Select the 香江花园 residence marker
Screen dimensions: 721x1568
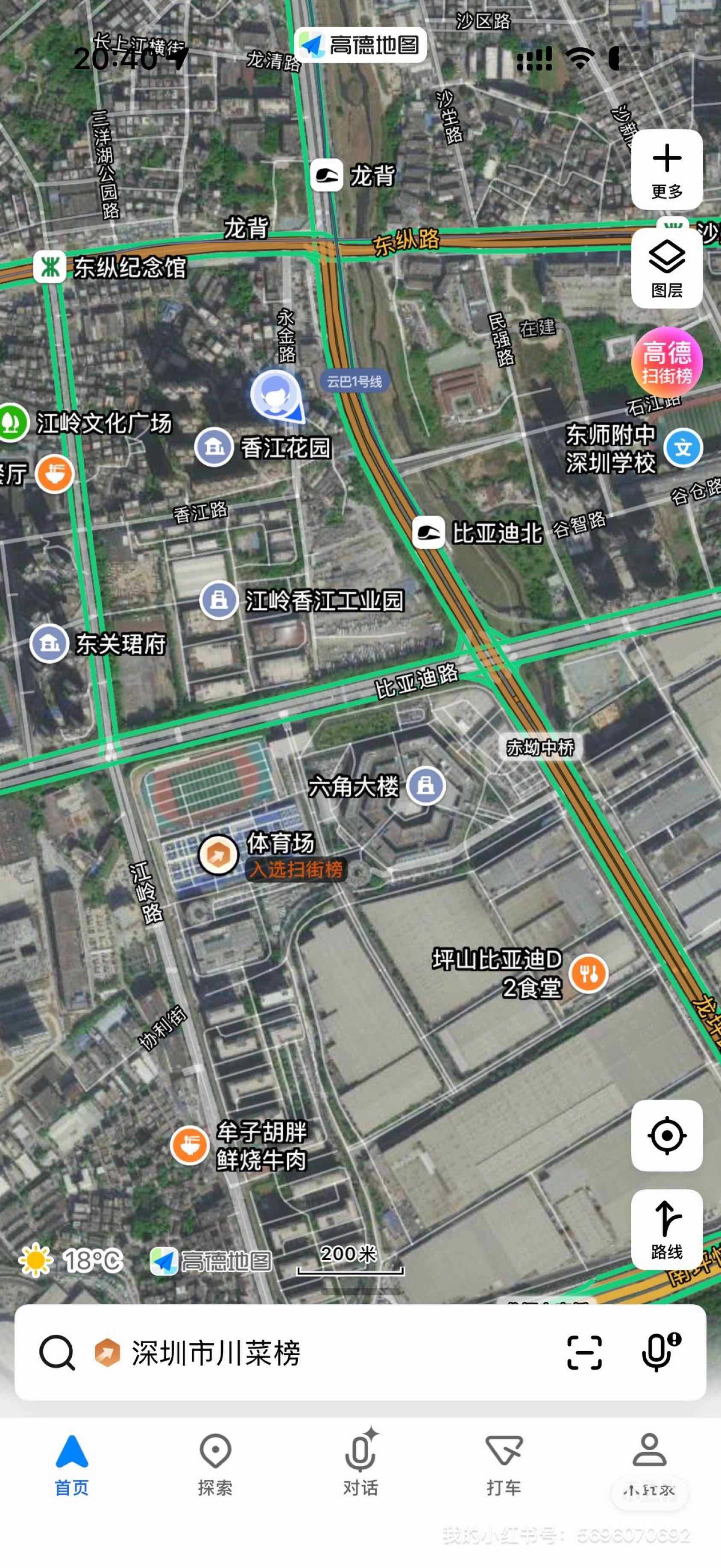click(214, 447)
